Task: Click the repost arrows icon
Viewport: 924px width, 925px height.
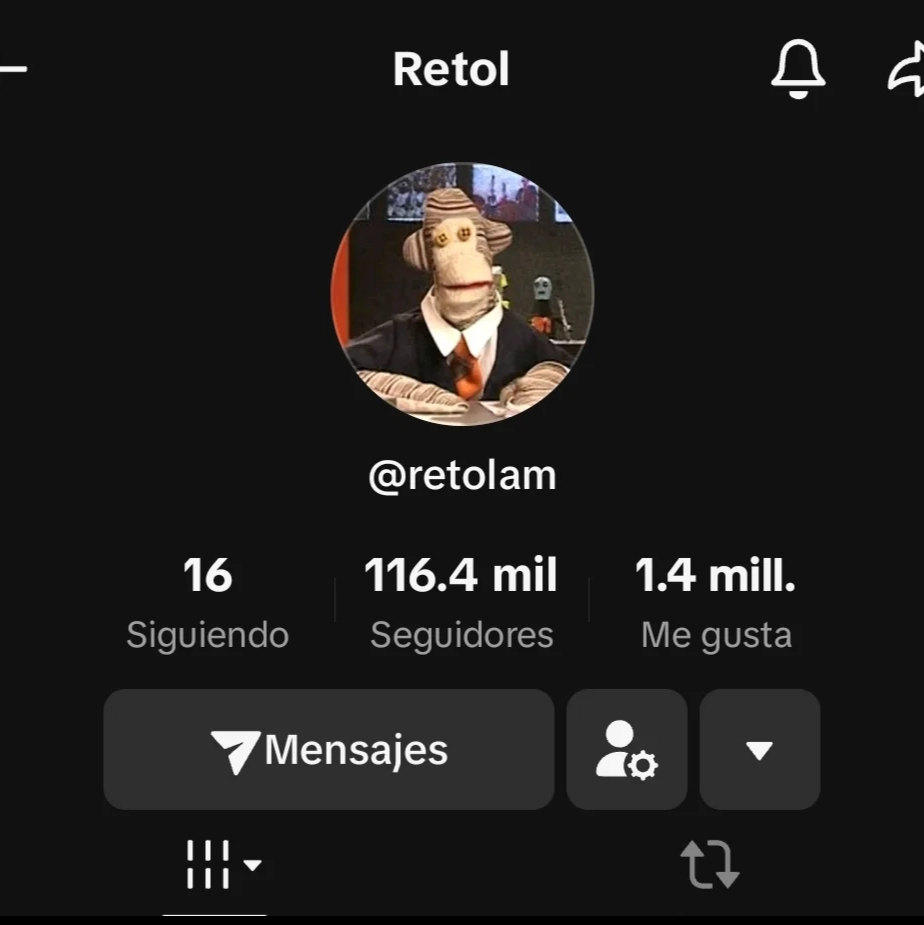Action: coord(710,866)
